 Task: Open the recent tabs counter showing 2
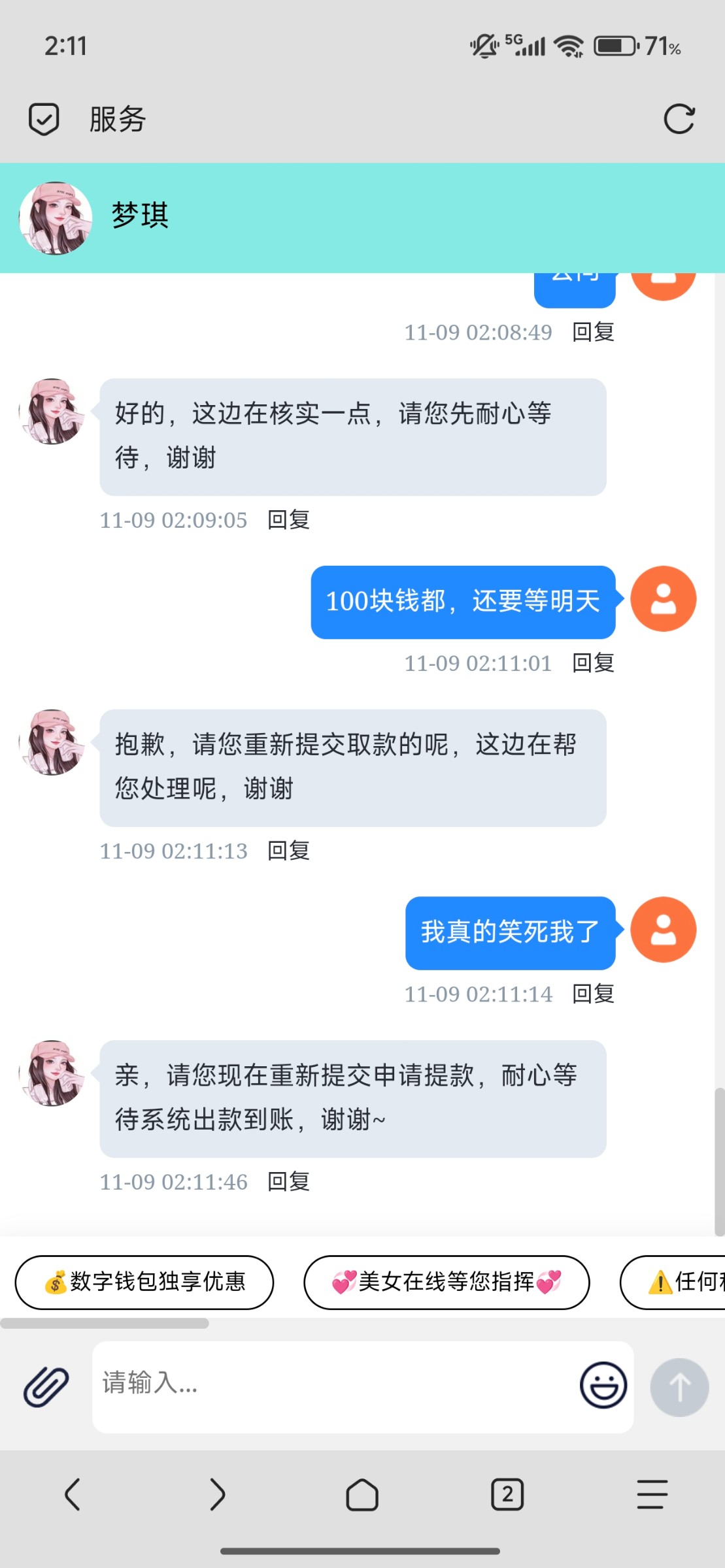point(508,1494)
